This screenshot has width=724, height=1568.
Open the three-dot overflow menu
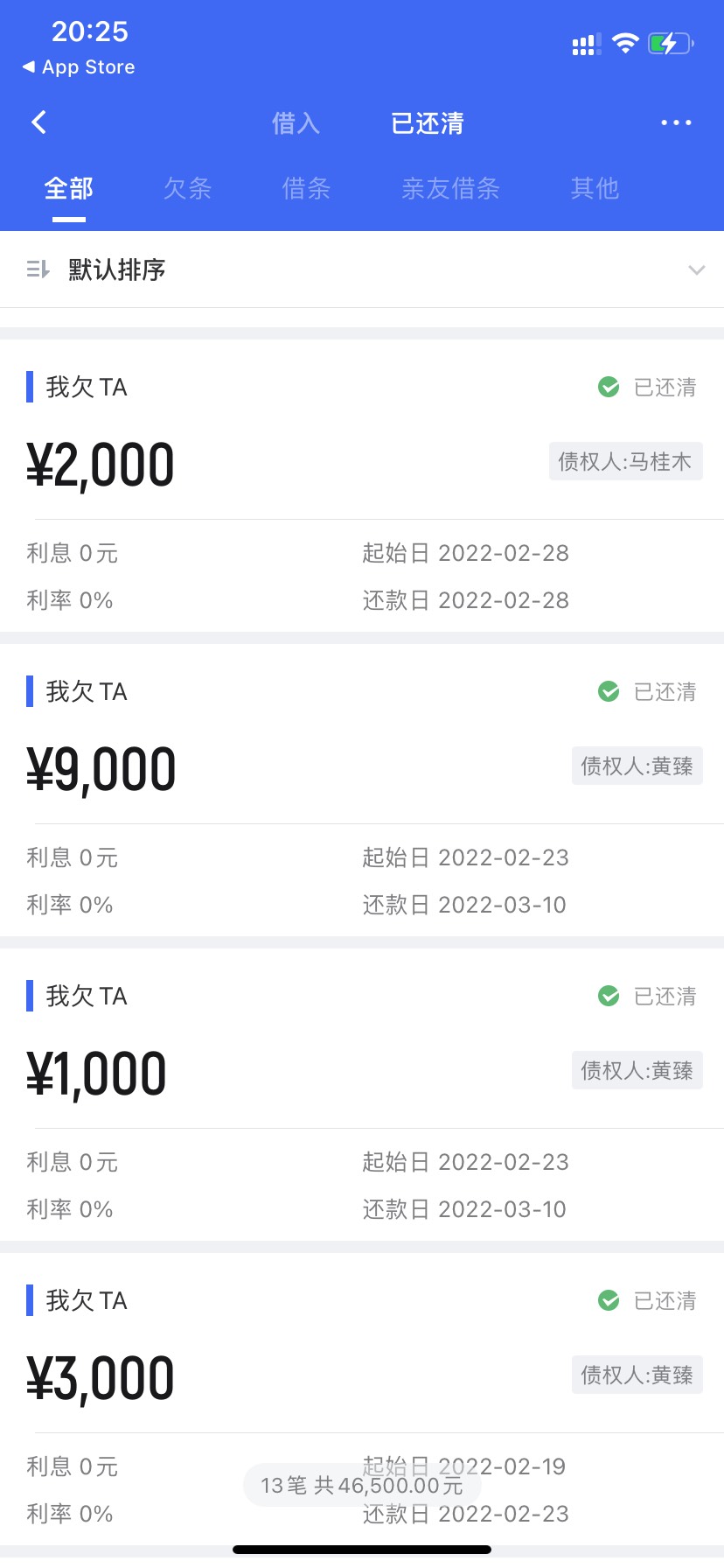[676, 122]
